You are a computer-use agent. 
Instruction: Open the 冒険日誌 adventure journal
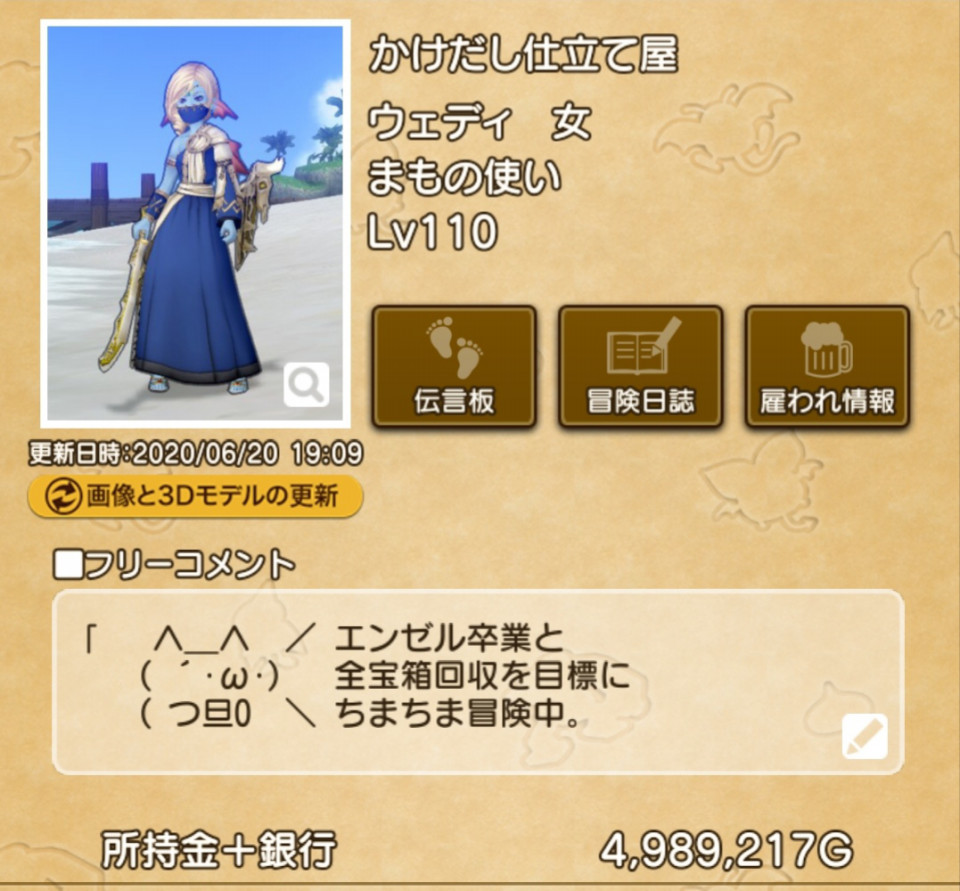(640, 367)
